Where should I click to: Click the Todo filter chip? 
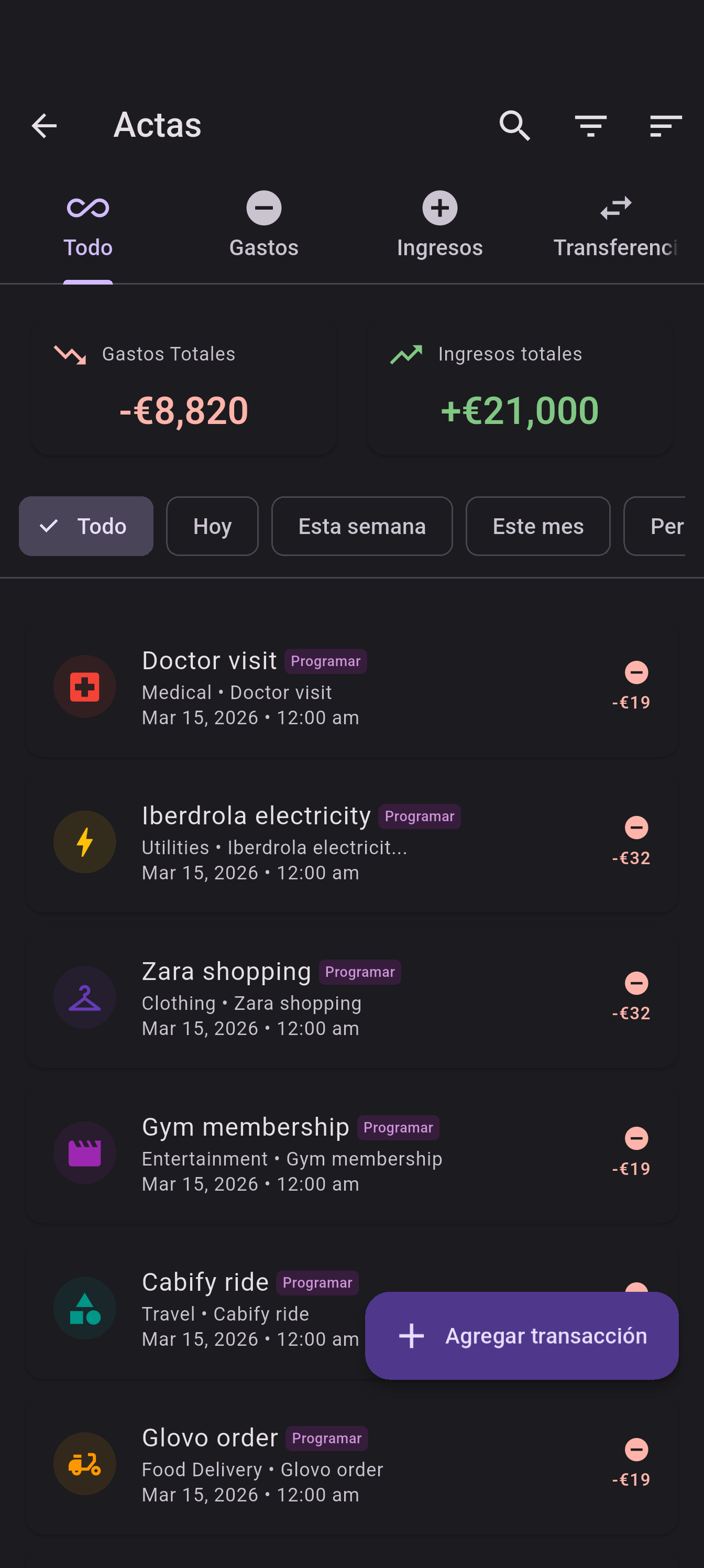pyautogui.click(x=86, y=526)
